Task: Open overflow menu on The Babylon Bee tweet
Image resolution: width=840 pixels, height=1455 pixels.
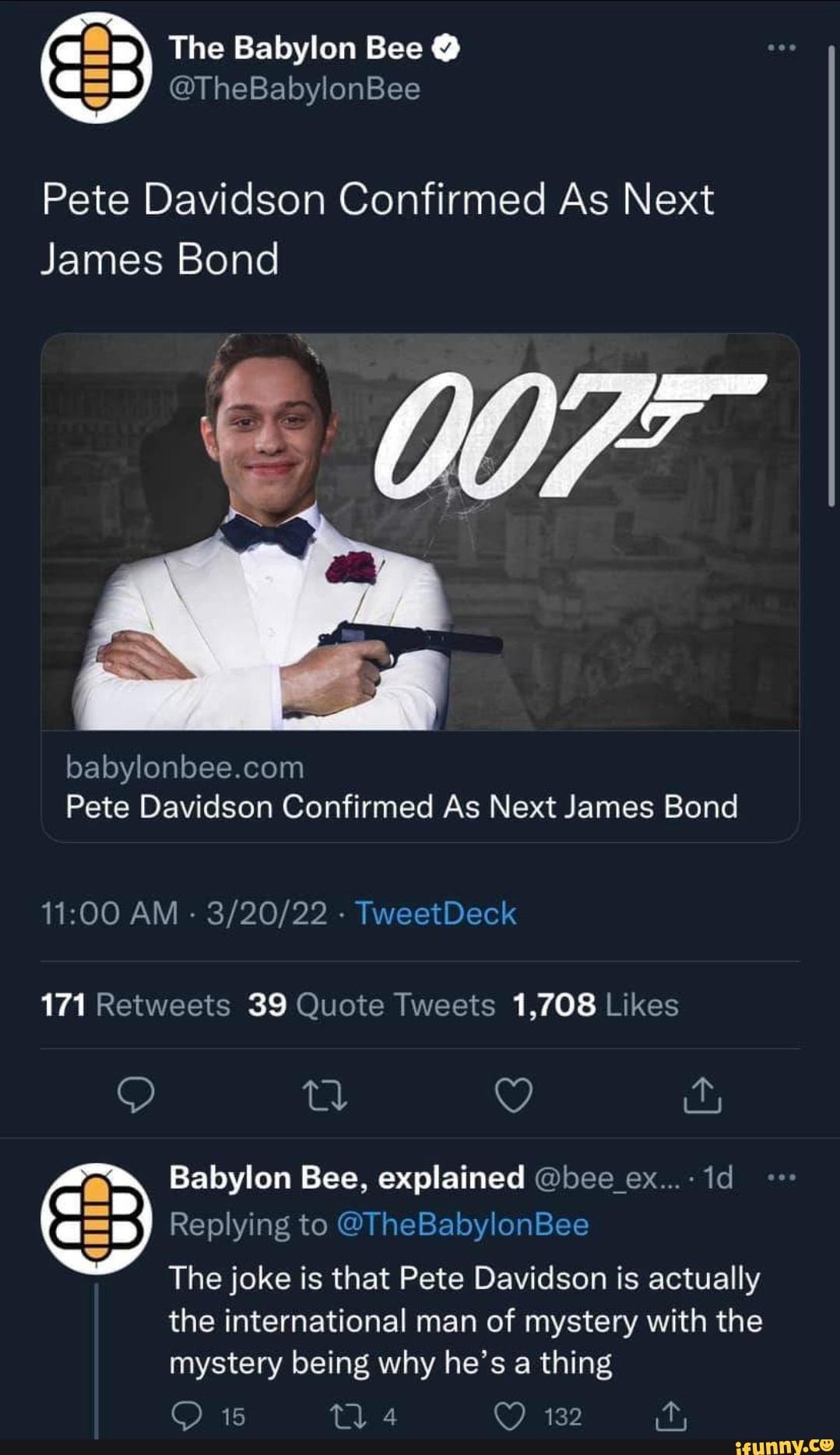Action: coord(780,48)
